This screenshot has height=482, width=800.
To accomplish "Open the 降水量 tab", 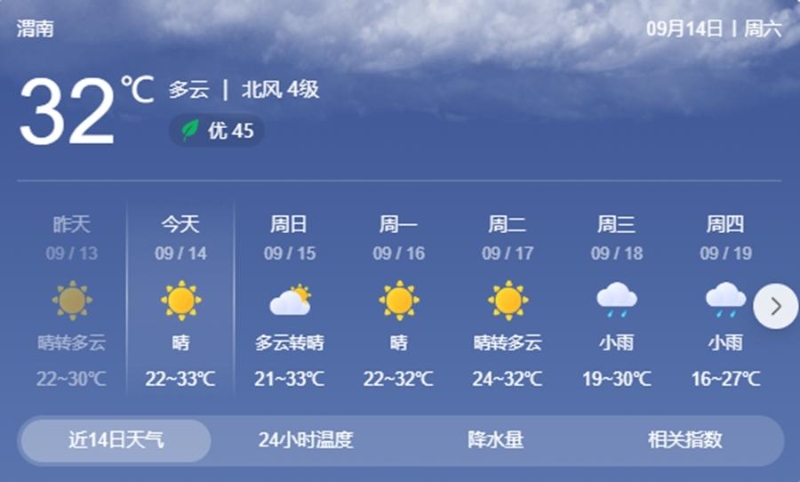I will pos(495,440).
